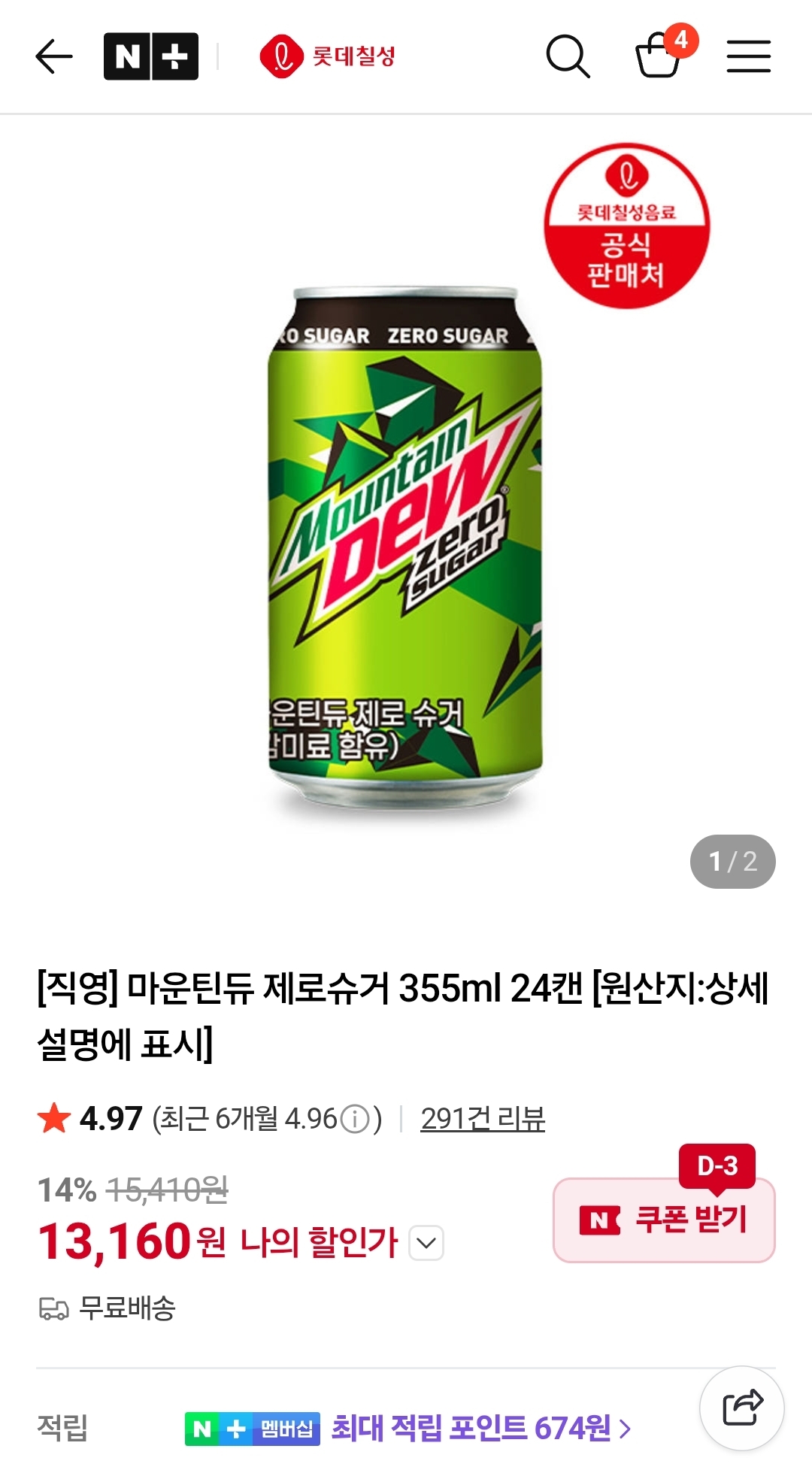Open the 291건 리뷰 link
Image resolution: width=812 pixels, height=1470 pixels.
pos(483,1119)
